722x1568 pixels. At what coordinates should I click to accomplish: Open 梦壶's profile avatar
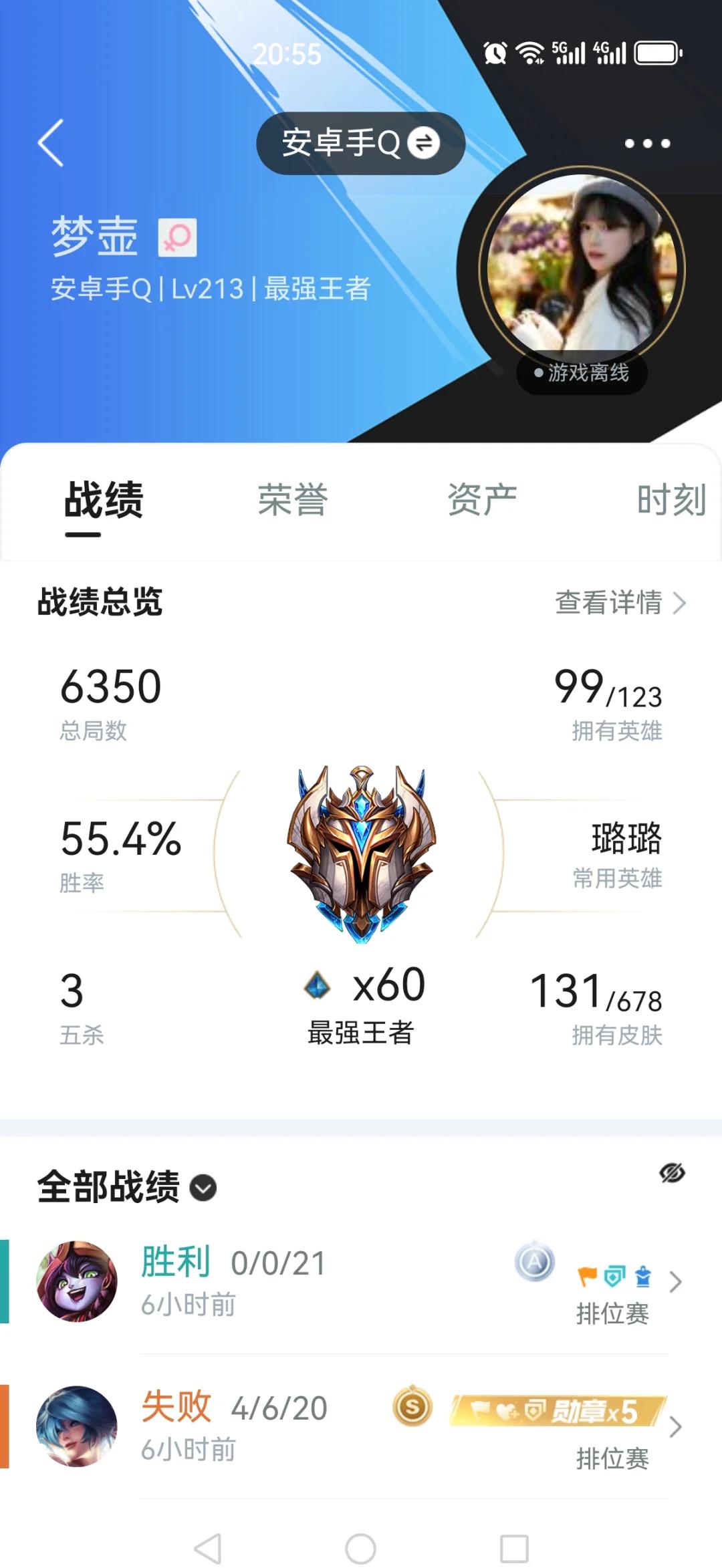point(582,269)
